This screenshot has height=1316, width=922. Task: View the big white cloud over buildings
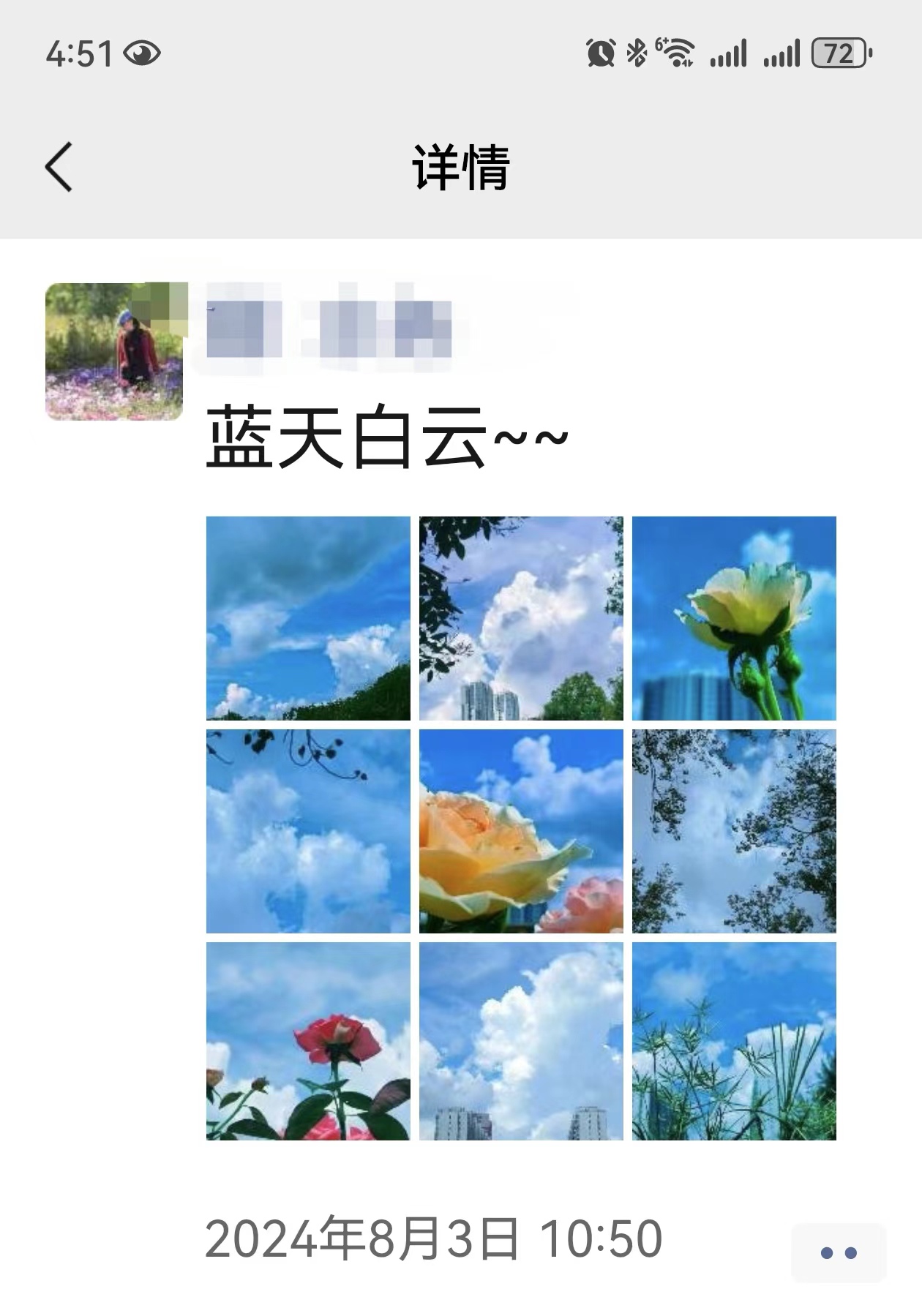coord(521,1041)
